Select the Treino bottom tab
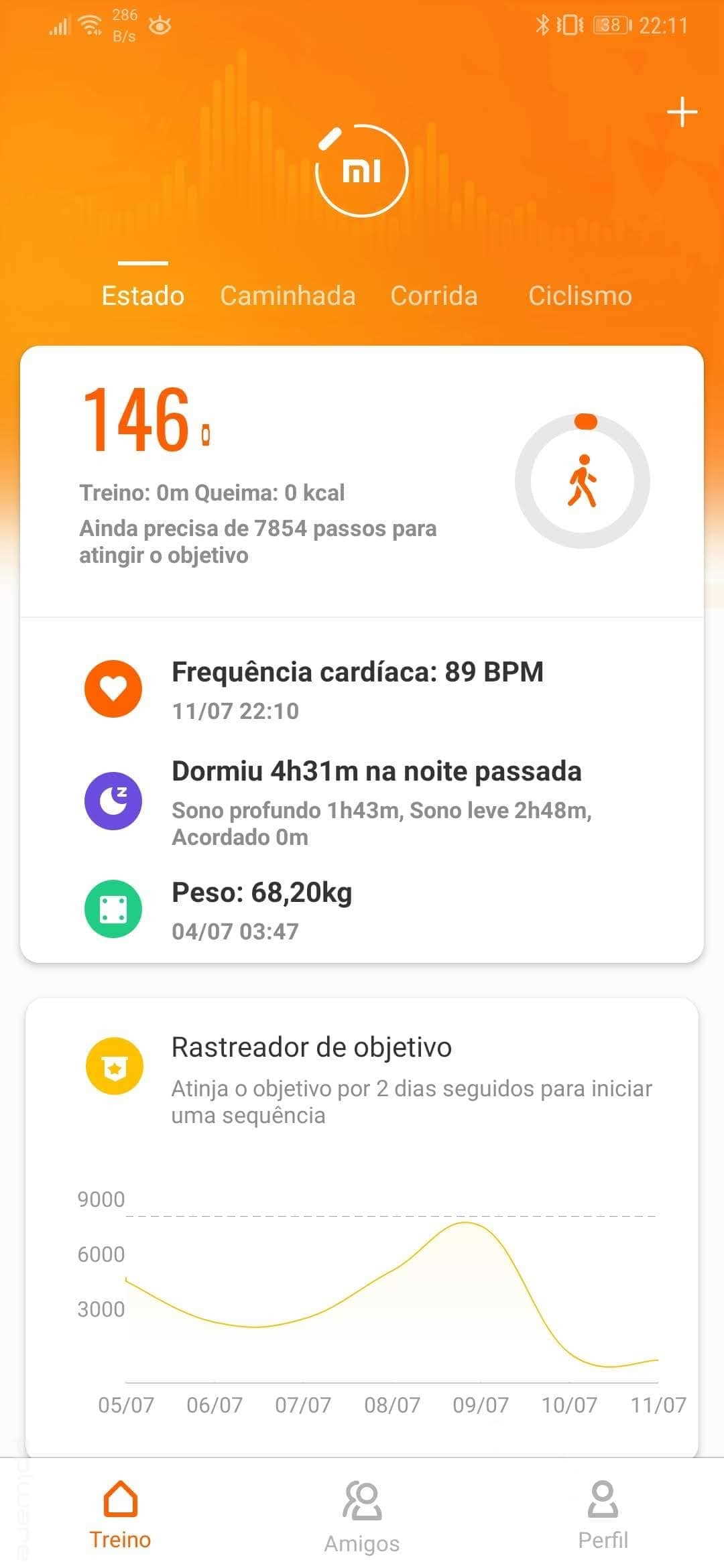This screenshot has width=724, height=1568. coord(121,1516)
